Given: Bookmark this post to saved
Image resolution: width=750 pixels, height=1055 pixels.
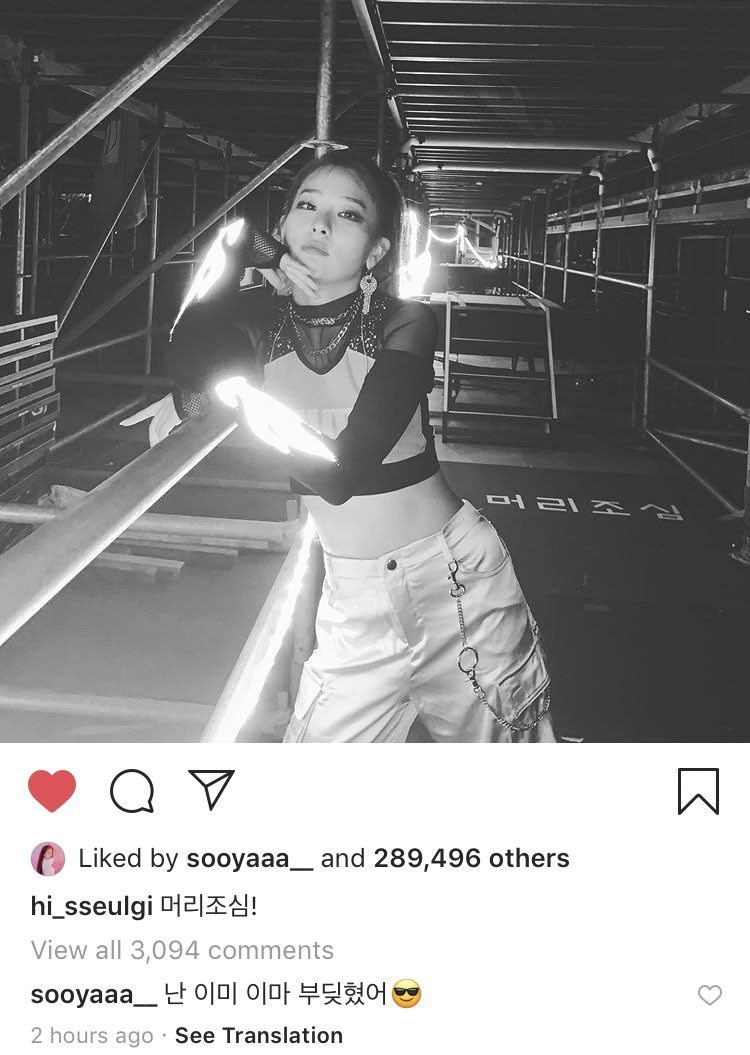Looking at the screenshot, I should (x=698, y=791).
